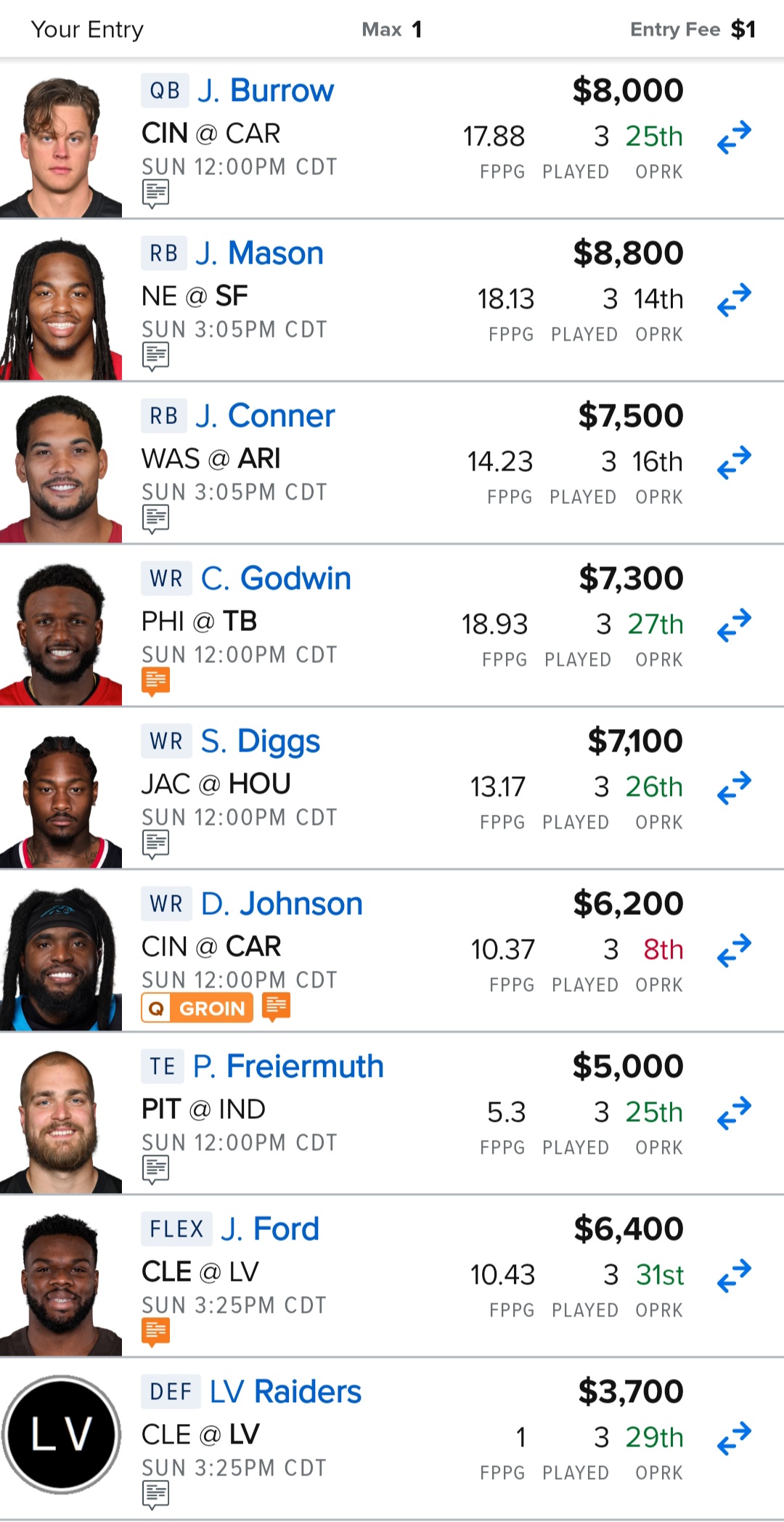Swap out J. Mason at RB

(x=734, y=300)
